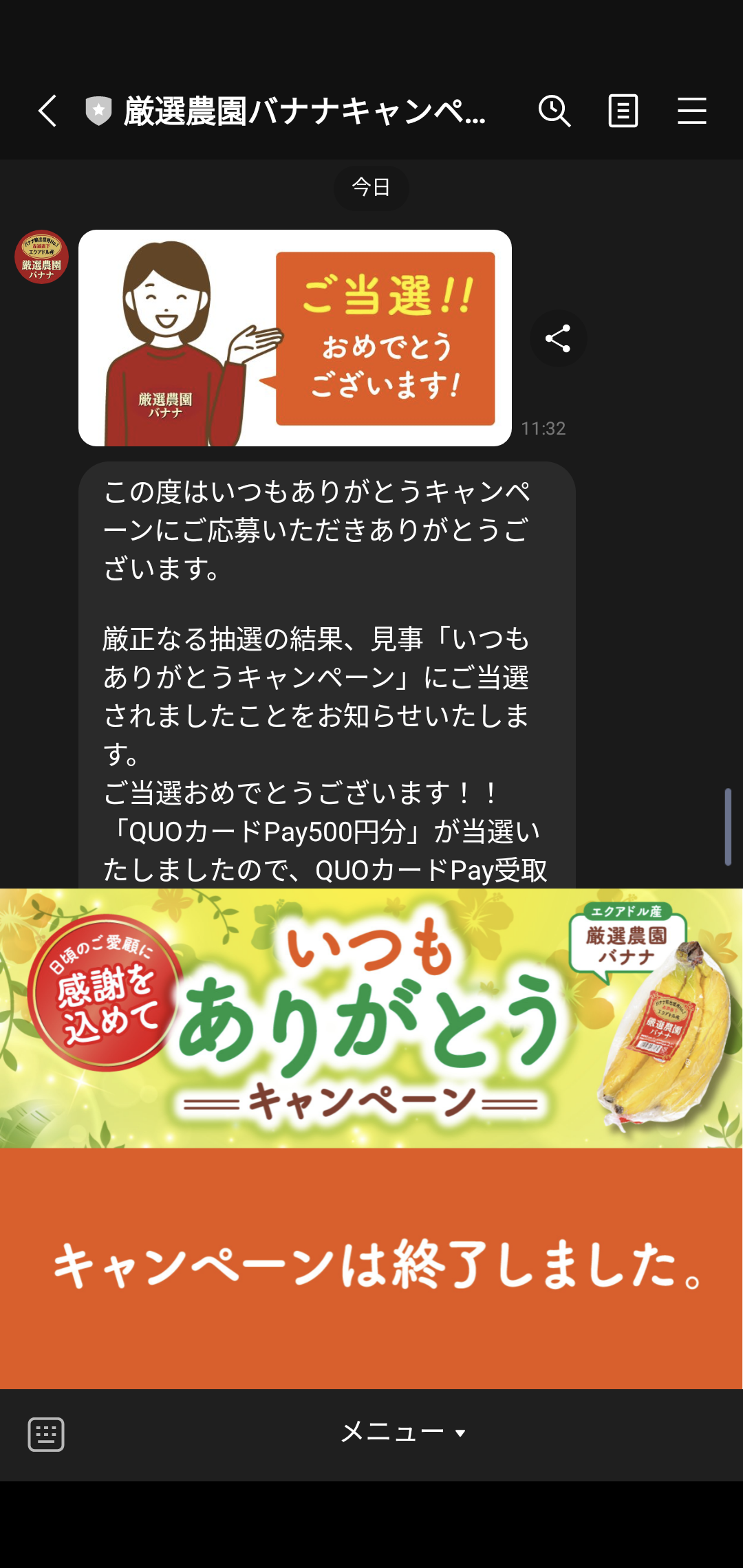Open the notes list icon
Image resolution: width=743 pixels, height=1568 pixels.
(623, 111)
